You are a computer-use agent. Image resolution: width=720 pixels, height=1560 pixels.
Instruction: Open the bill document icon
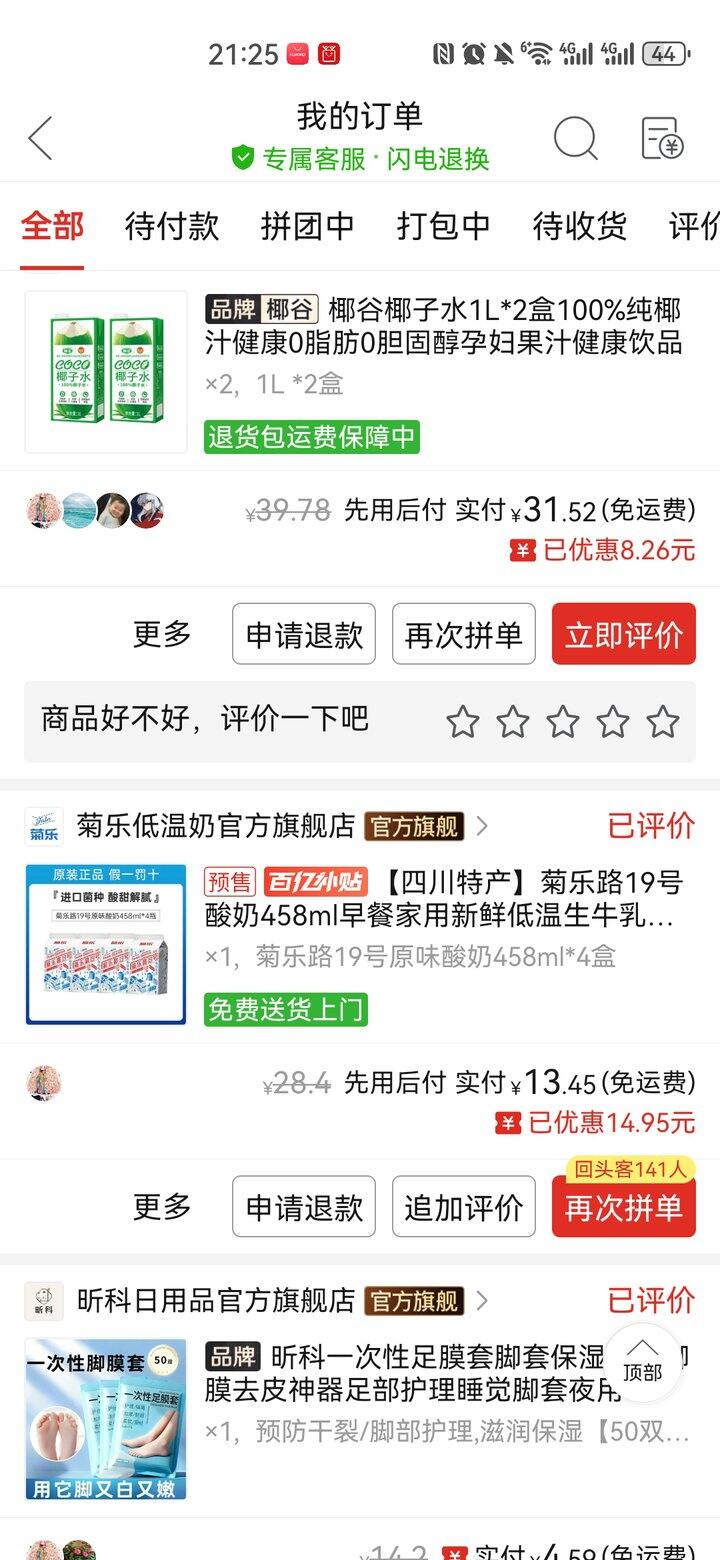click(x=662, y=138)
